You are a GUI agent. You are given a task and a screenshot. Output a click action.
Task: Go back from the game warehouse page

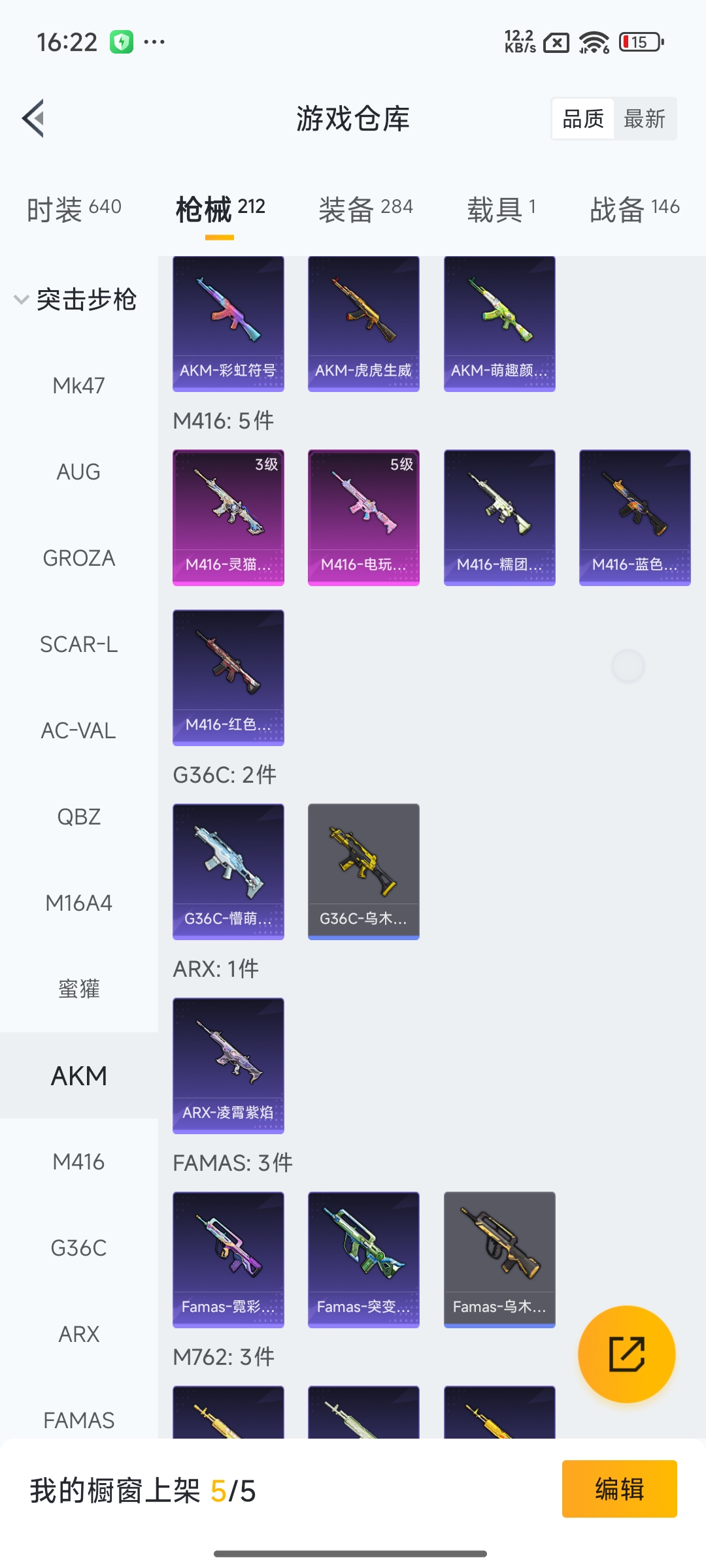[34, 118]
